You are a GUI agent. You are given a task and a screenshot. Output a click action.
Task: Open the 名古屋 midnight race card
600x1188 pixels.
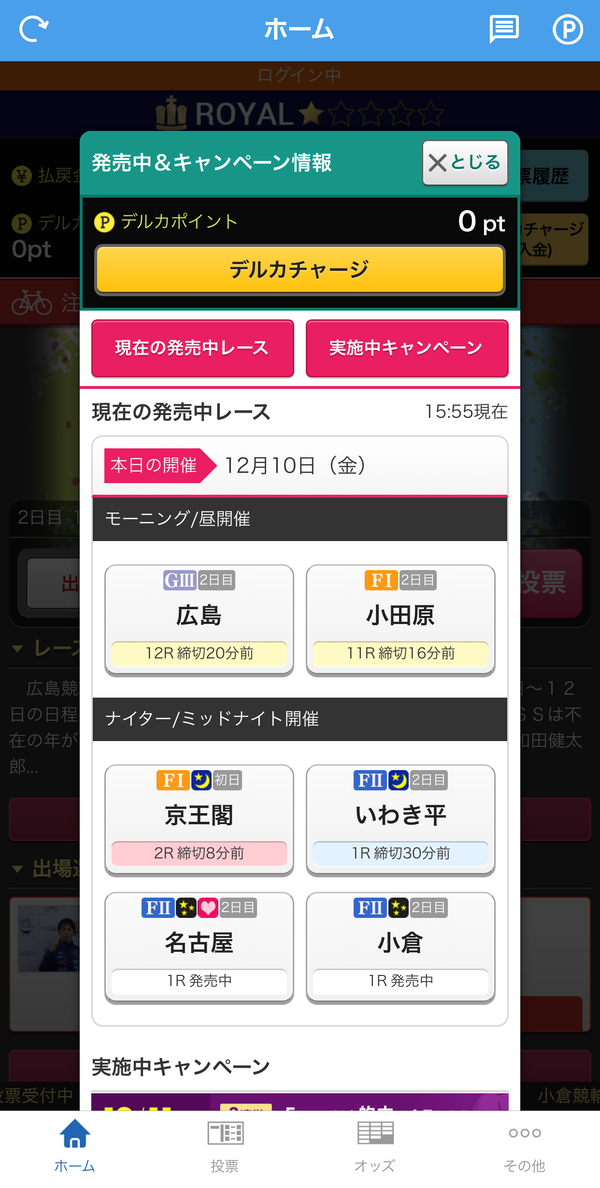(199, 947)
